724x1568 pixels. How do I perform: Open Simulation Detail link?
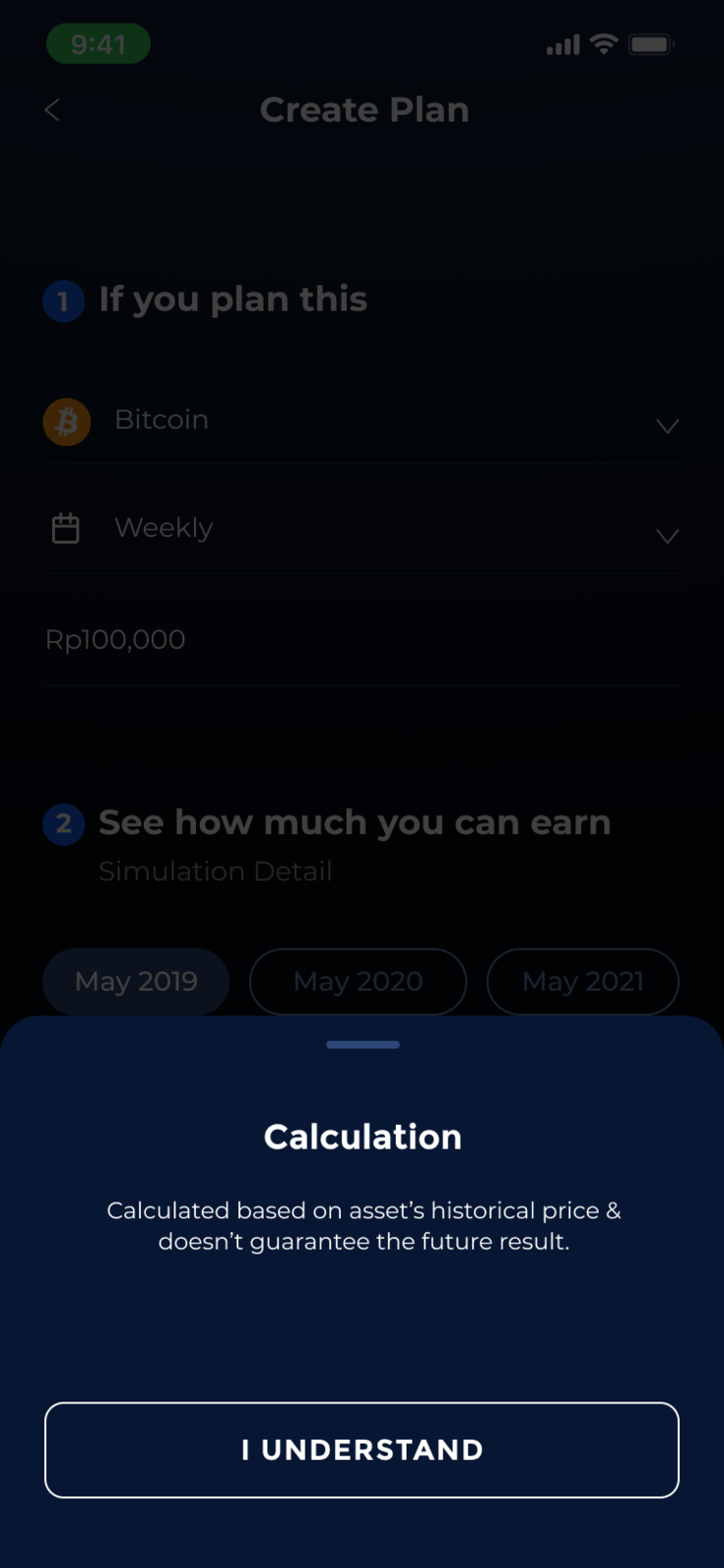[x=216, y=871]
